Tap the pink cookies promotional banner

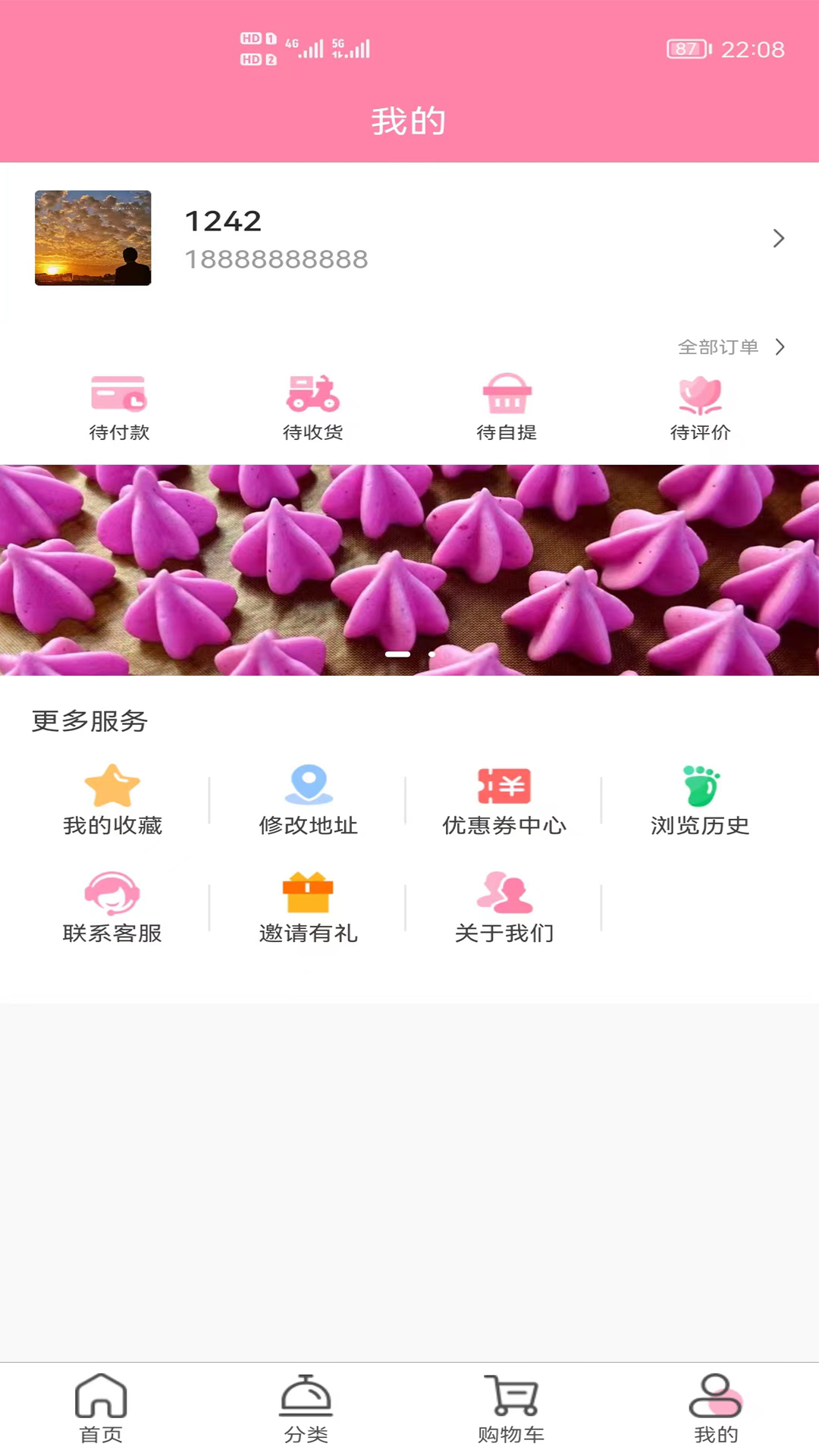click(x=409, y=570)
